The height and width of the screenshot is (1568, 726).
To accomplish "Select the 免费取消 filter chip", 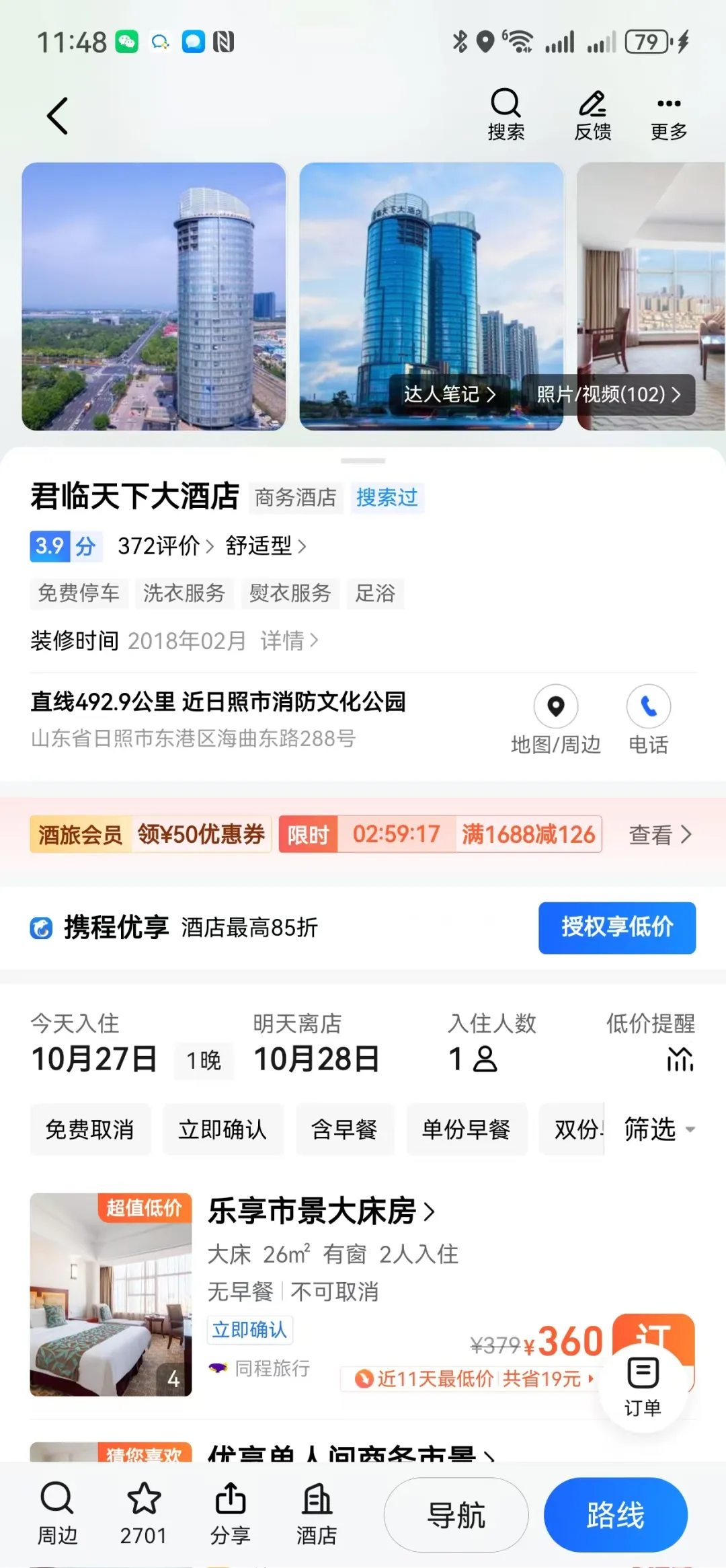I will (90, 1129).
